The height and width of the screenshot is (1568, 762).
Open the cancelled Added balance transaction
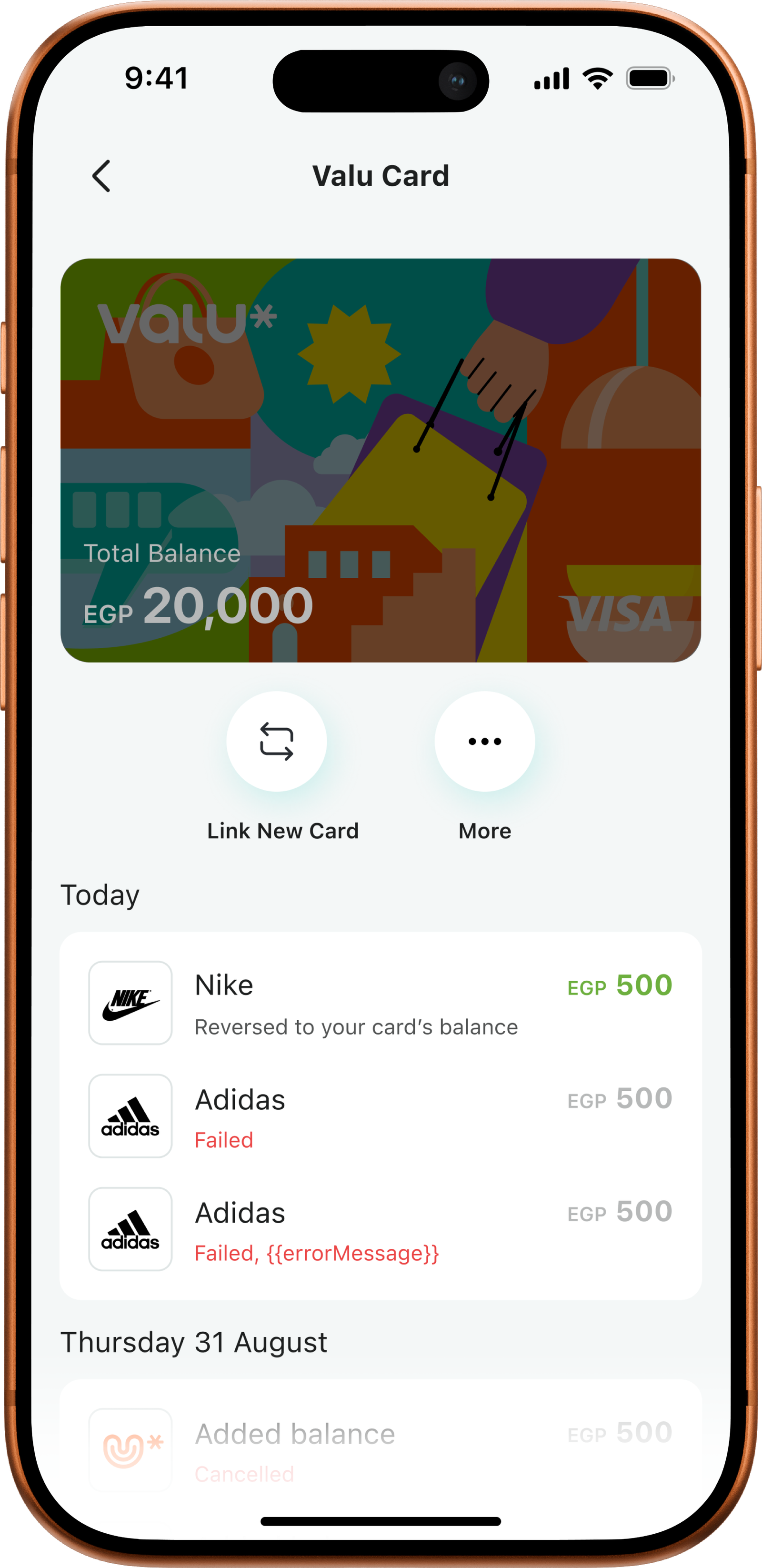[381, 1450]
